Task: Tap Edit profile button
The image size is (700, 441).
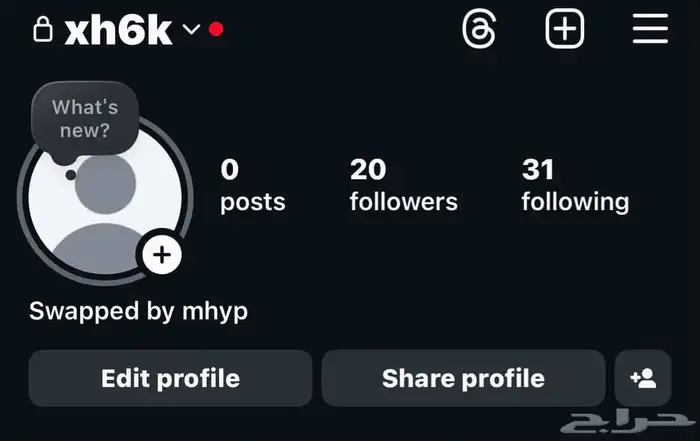Action: pos(170,378)
